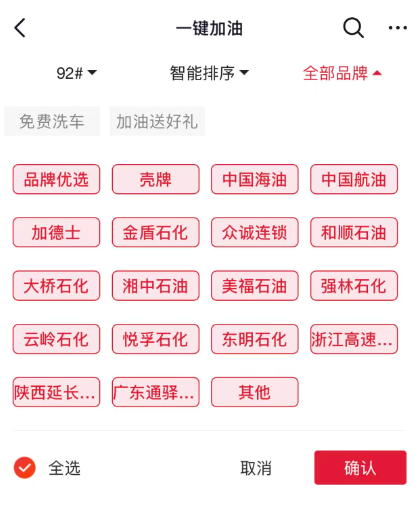Open the three-dot overflow menu

(x=398, y=28)
